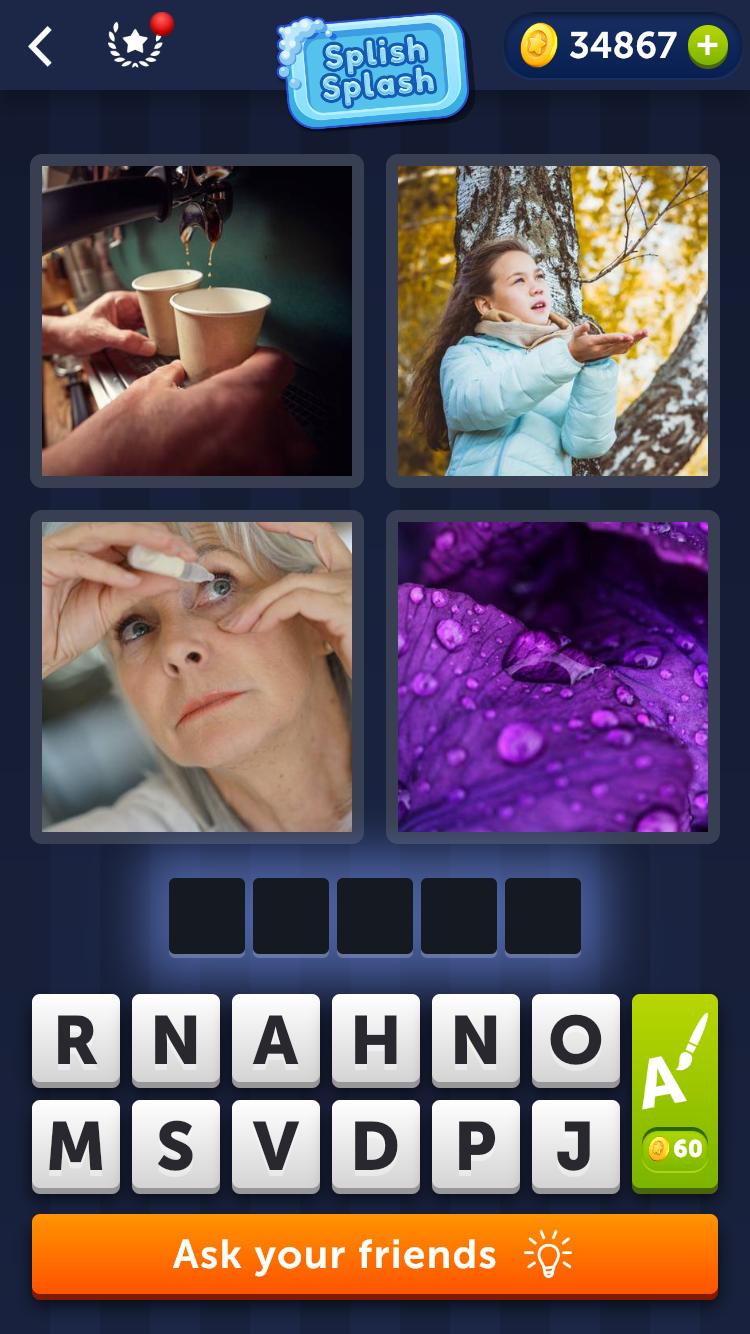
Task: Tap the letter D tile
Action: coord(376,1146)
